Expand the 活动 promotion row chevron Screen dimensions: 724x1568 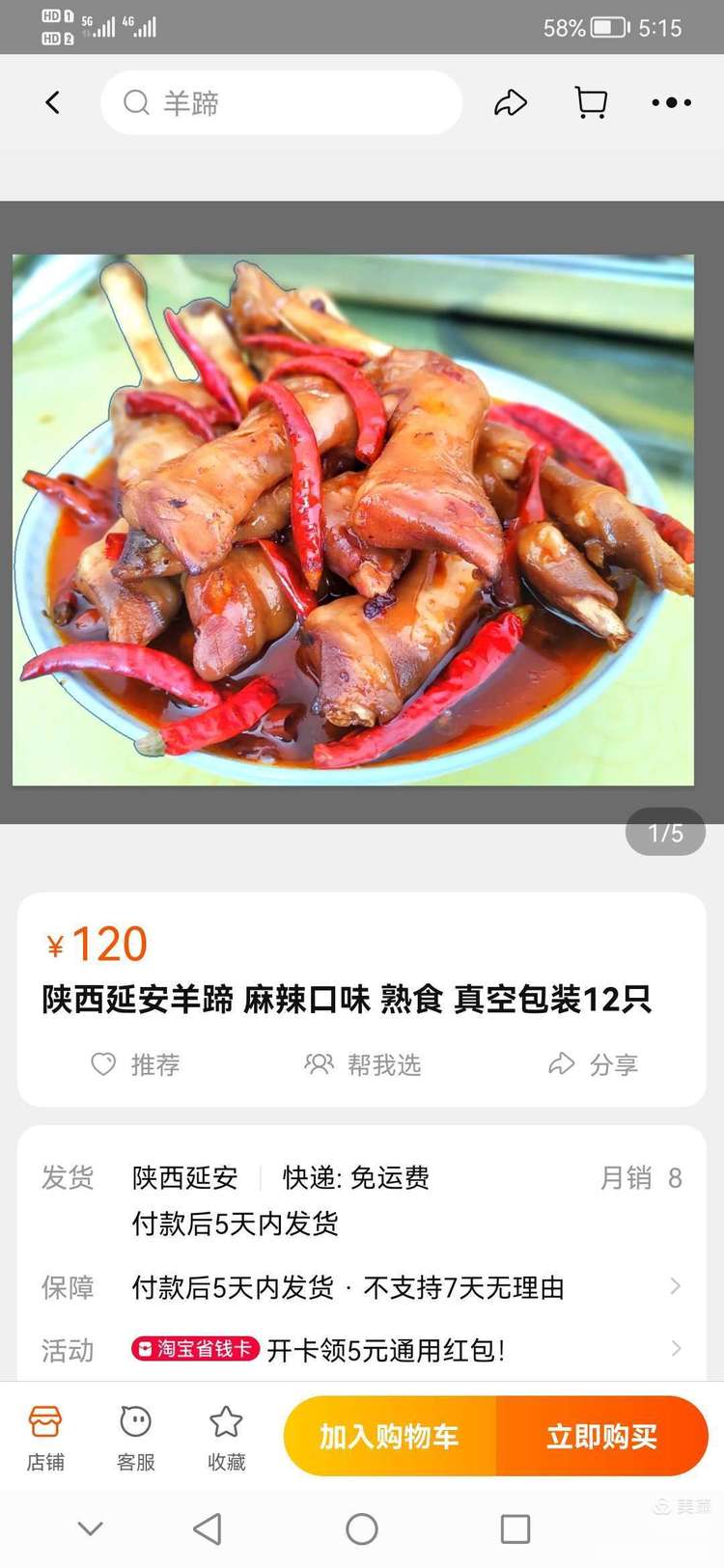click(x=676, y=1350)
